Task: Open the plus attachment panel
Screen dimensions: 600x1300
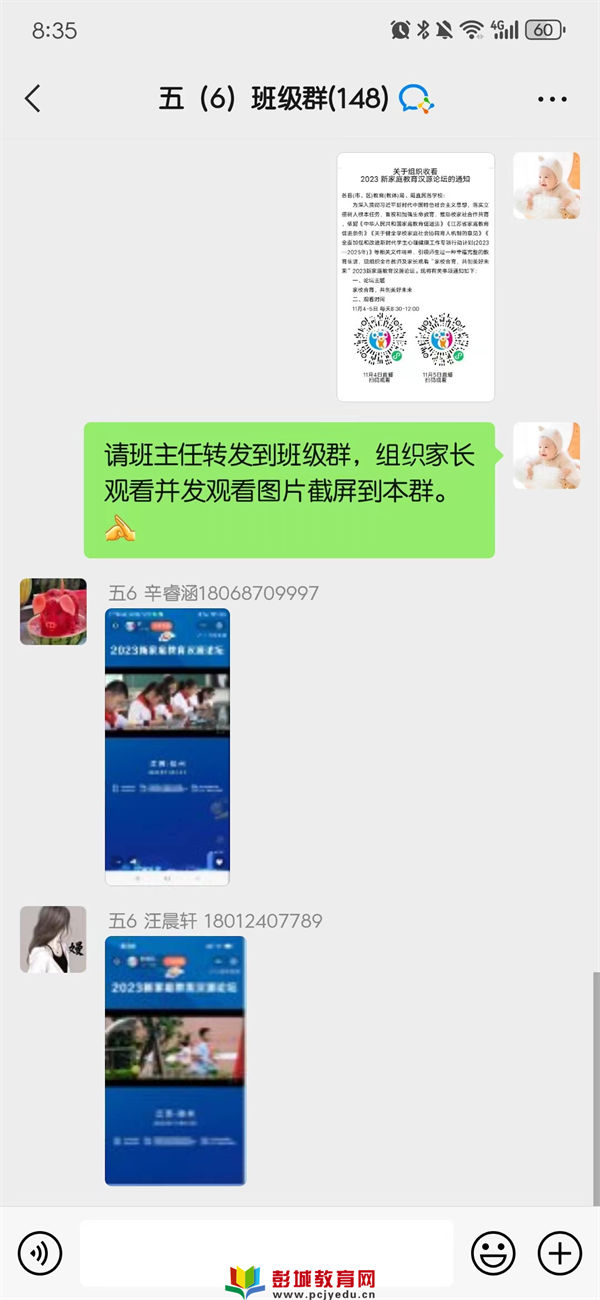Action: 560,1252
